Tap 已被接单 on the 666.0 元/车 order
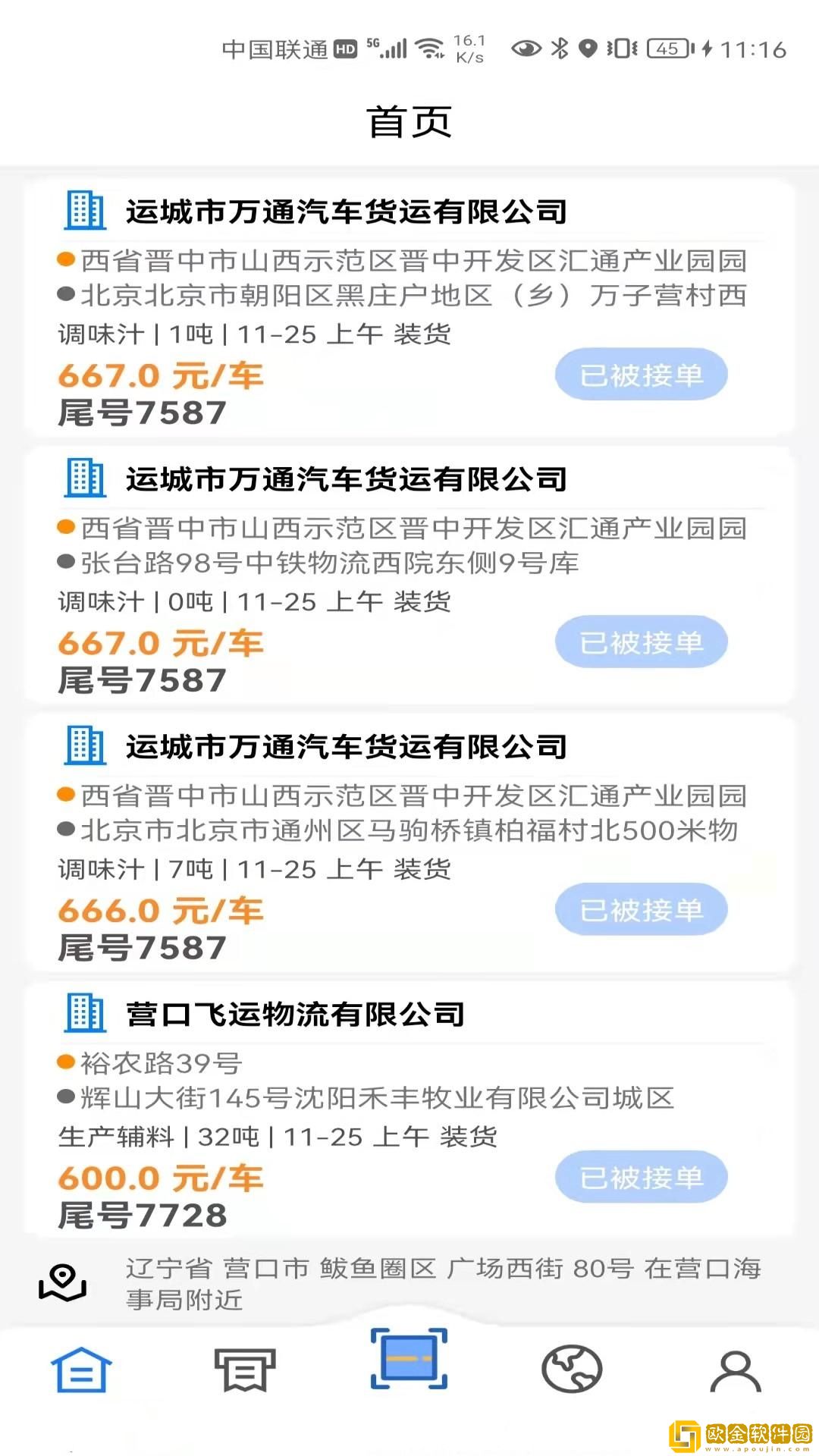This screenshot has height=1456, width=819. [x=641, y=910]
